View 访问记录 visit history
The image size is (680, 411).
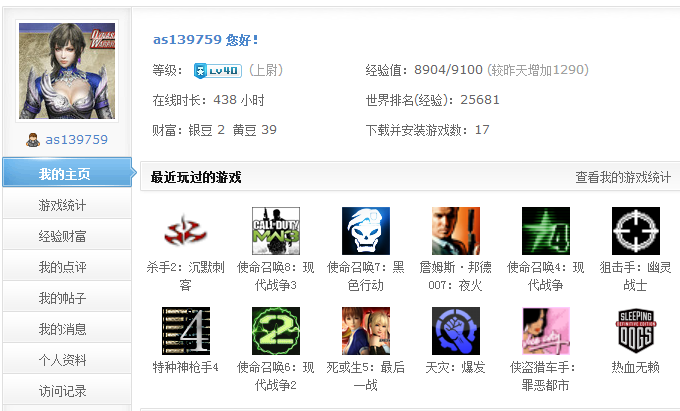pos(62,391)
